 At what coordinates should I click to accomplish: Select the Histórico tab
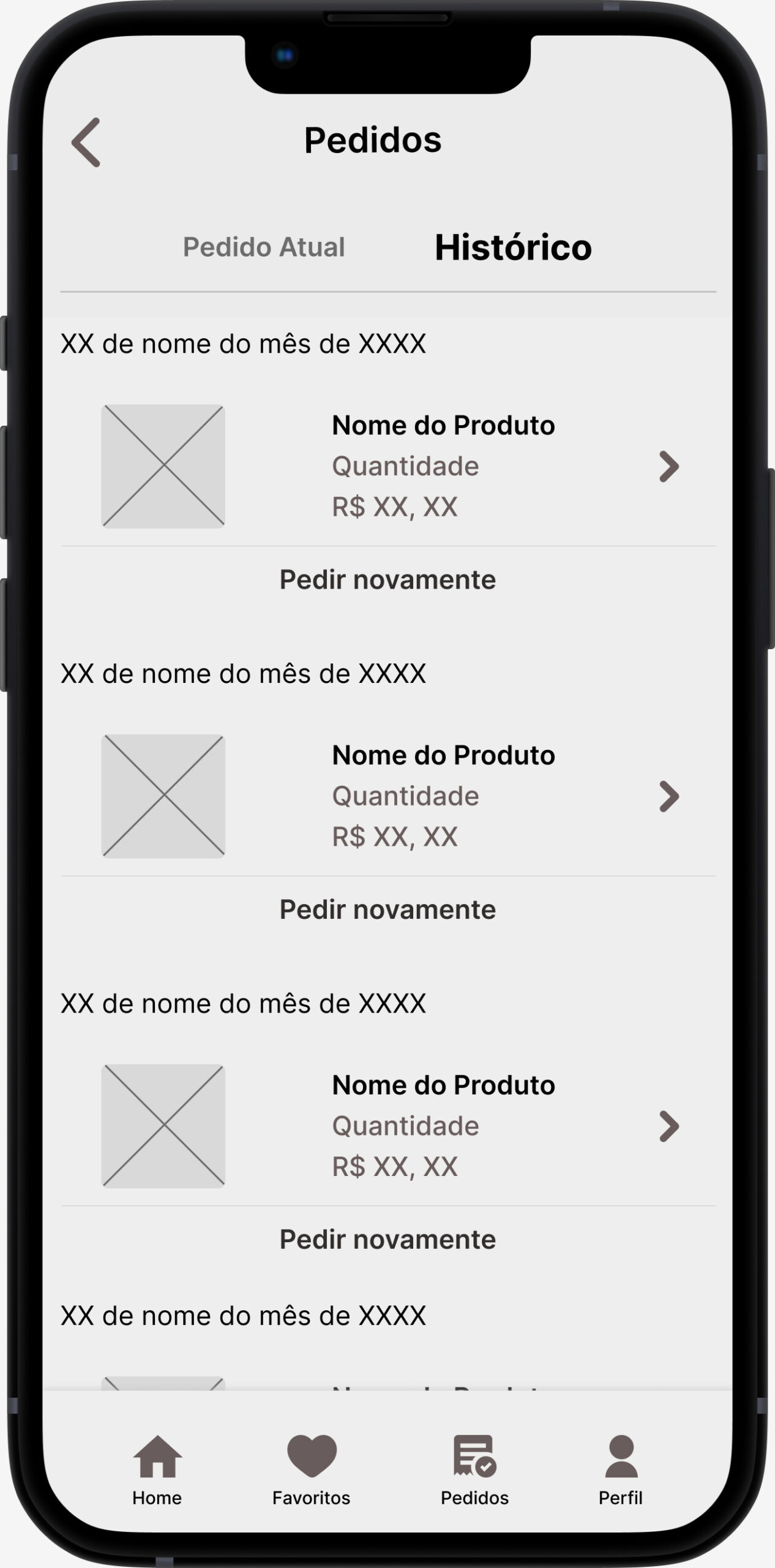tap(513, 247)
